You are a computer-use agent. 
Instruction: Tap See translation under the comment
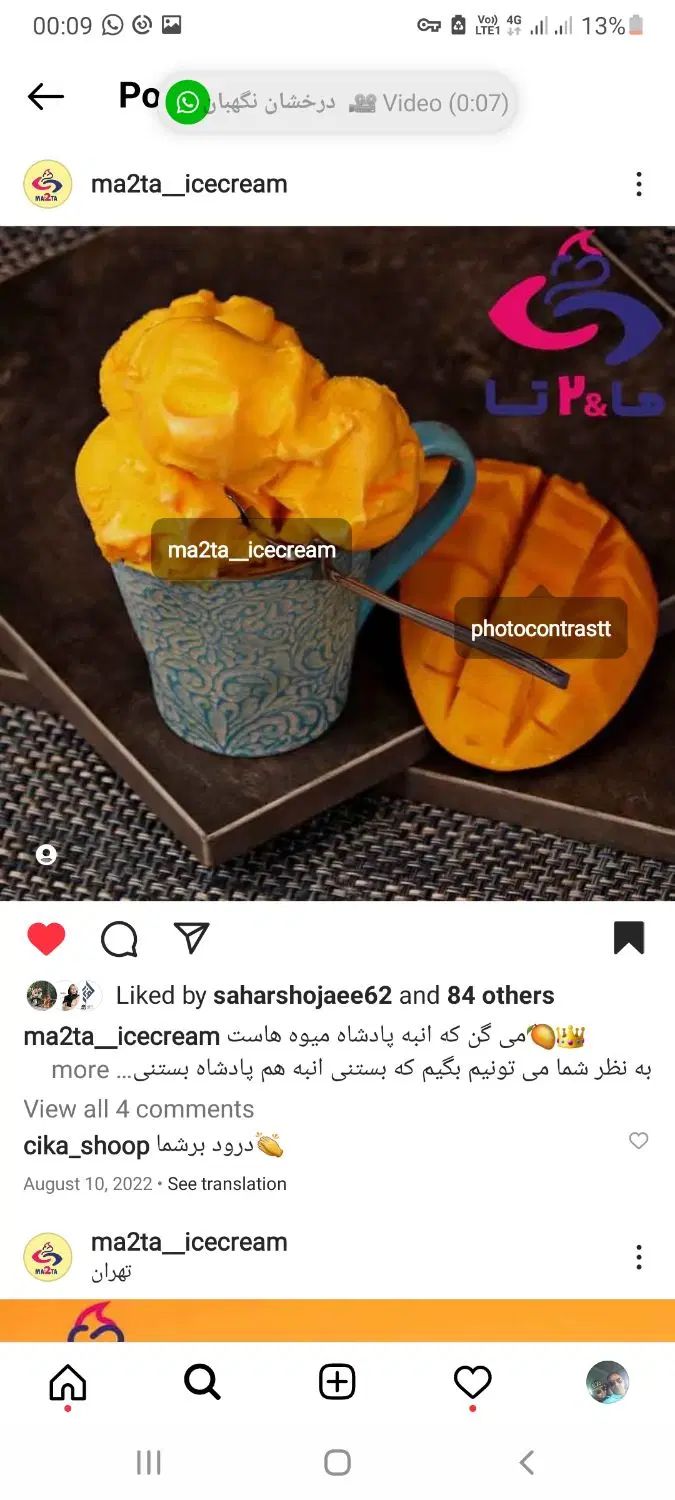pyautogui.click(x=227, y=1183)
